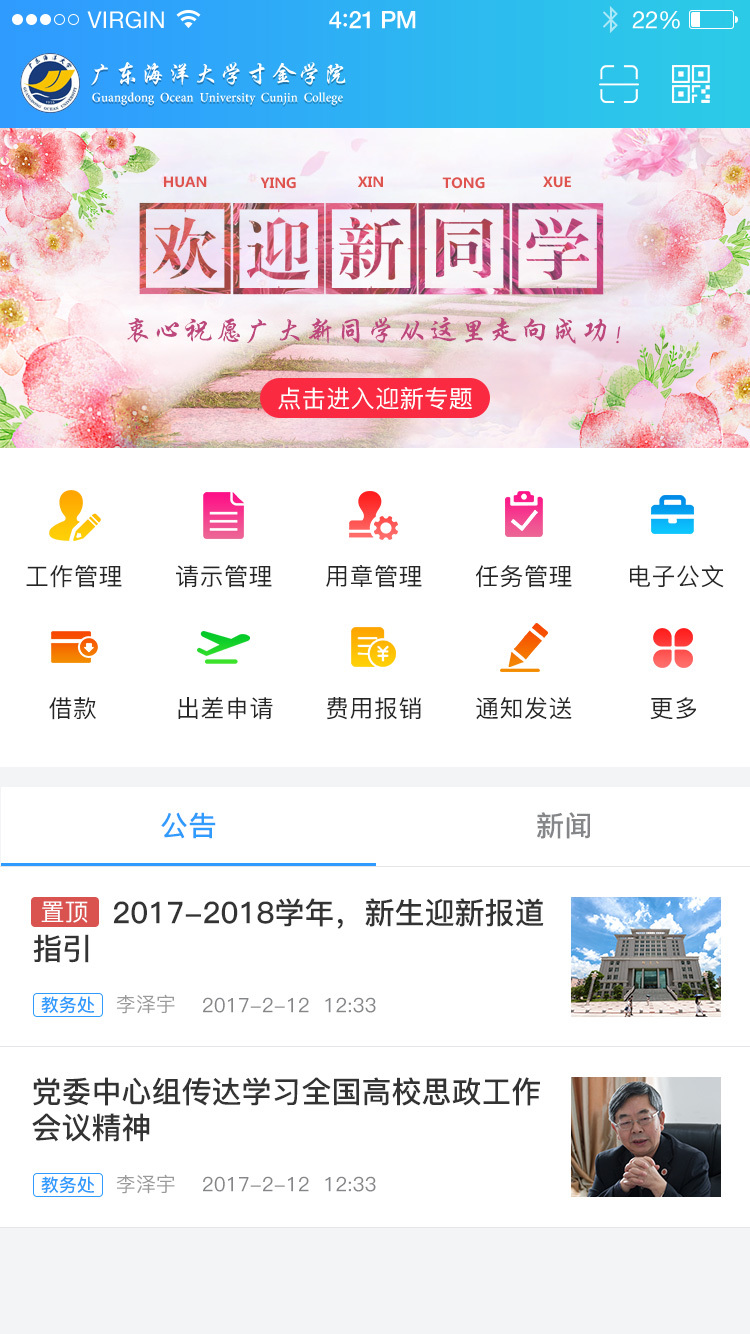Open the scan icon in header
Screen dimensions: 750x1334
618,84
